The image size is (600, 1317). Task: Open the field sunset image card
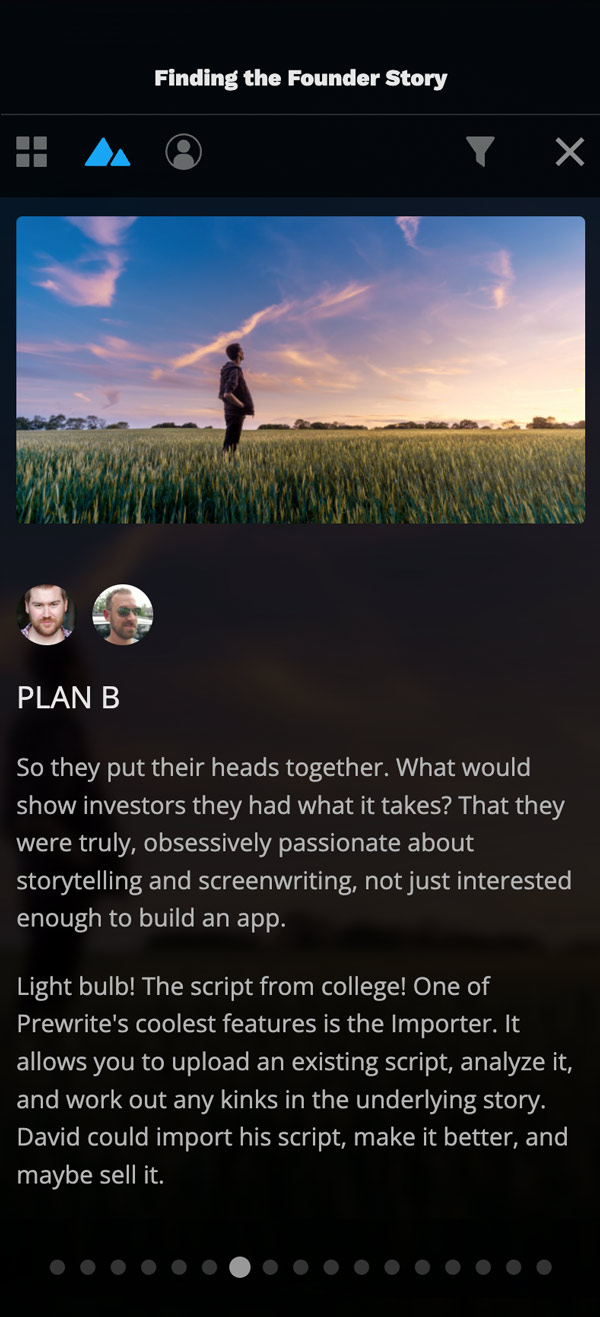300,370
